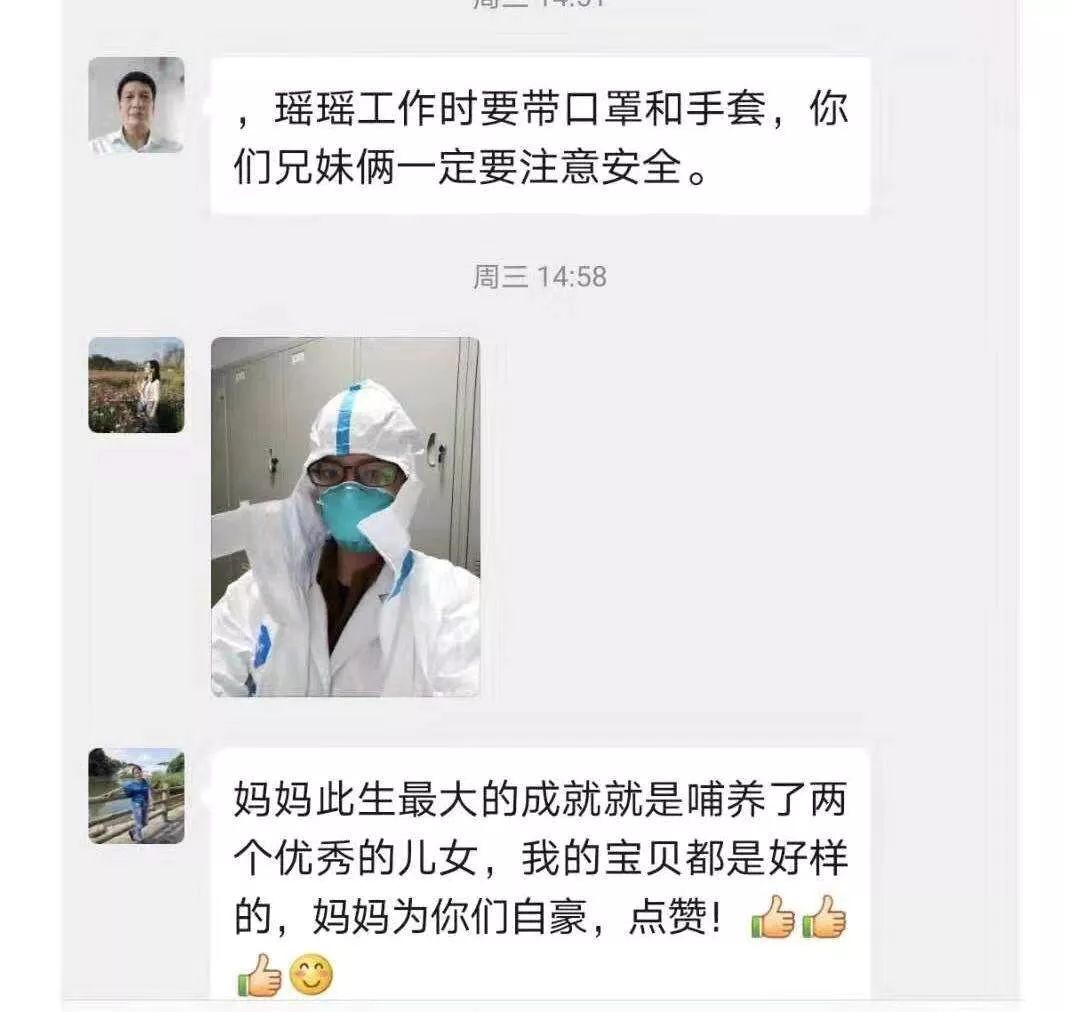Tap the avatar of the photo sender
The height and width of the screenshot is (1012, 1066).
136,385
